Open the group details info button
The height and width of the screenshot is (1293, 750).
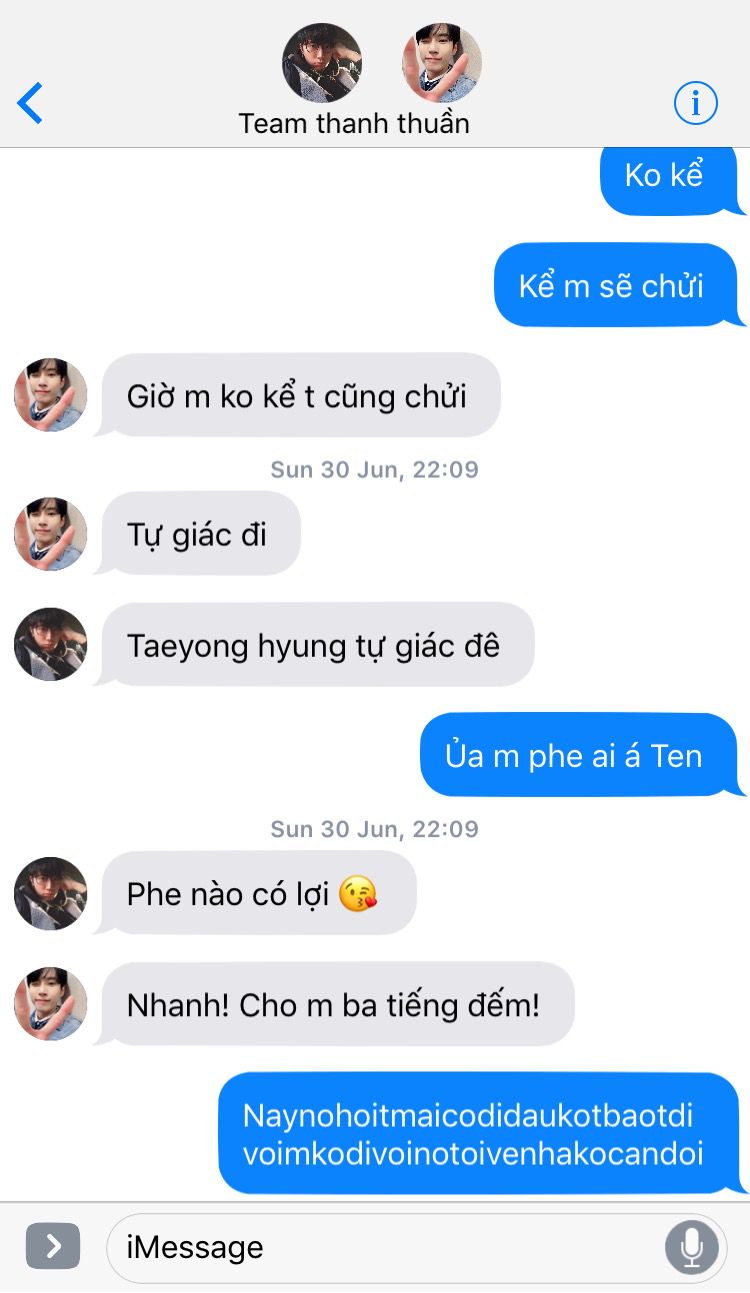pos(695,103)
